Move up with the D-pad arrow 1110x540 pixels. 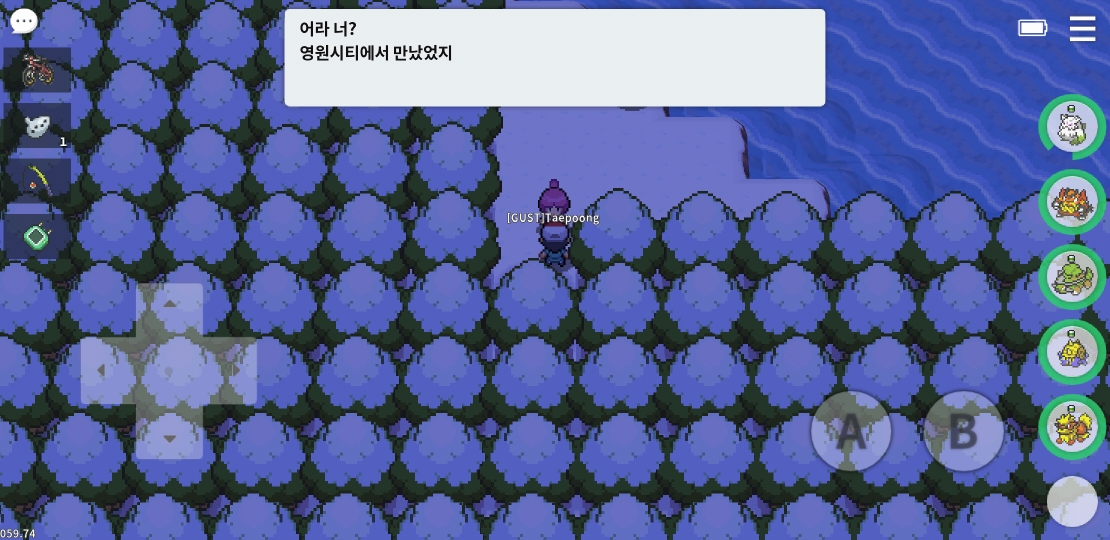click(x=169, y=304)
